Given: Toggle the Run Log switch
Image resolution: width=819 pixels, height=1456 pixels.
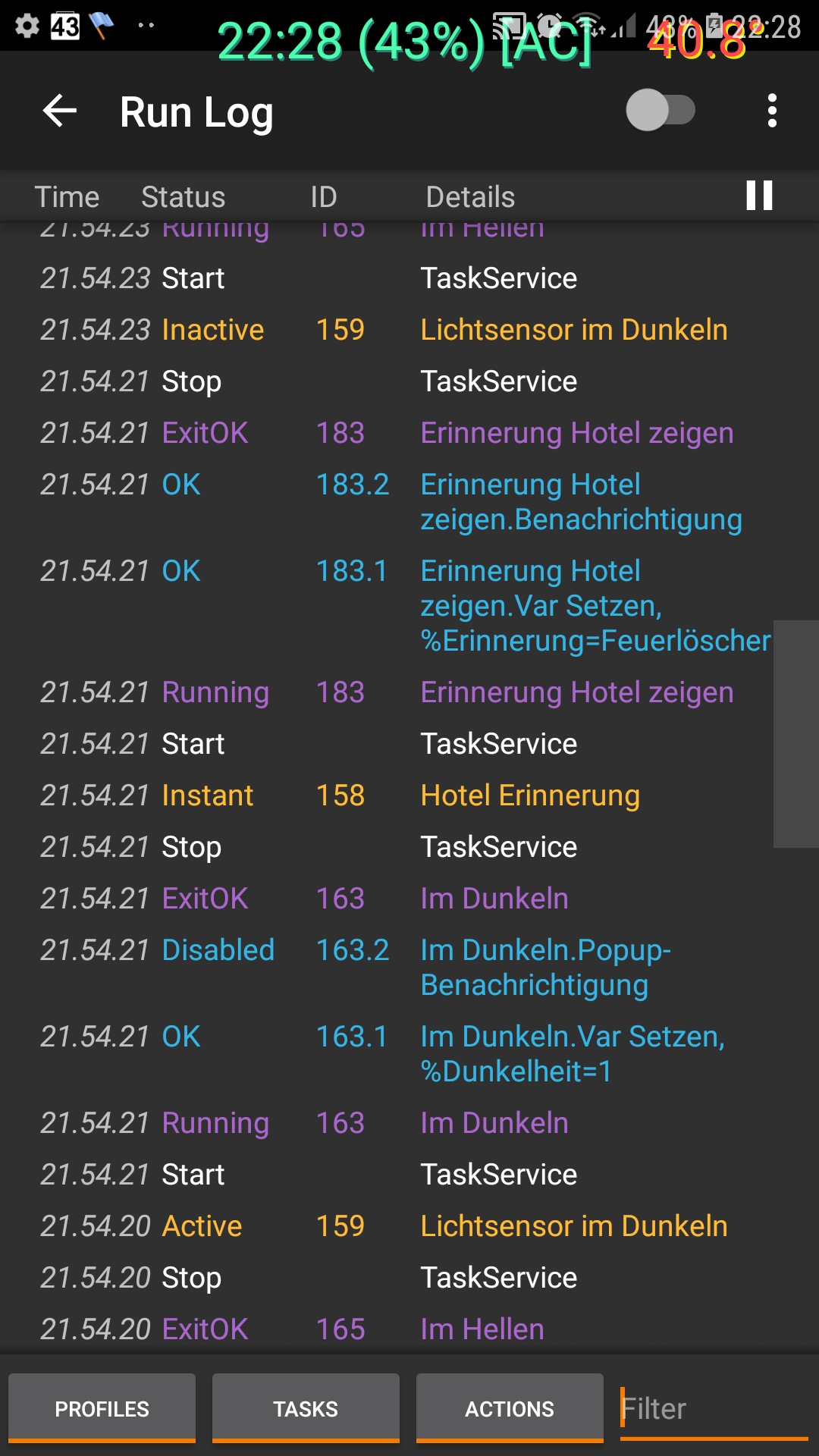Looking at the screenshot, I should [660, 111].
